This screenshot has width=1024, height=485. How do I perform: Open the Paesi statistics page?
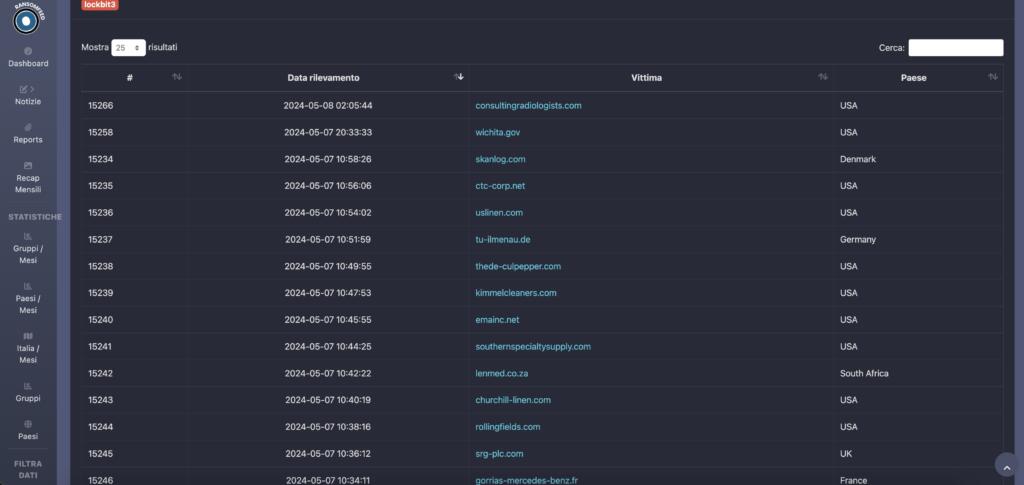[28, 430]
